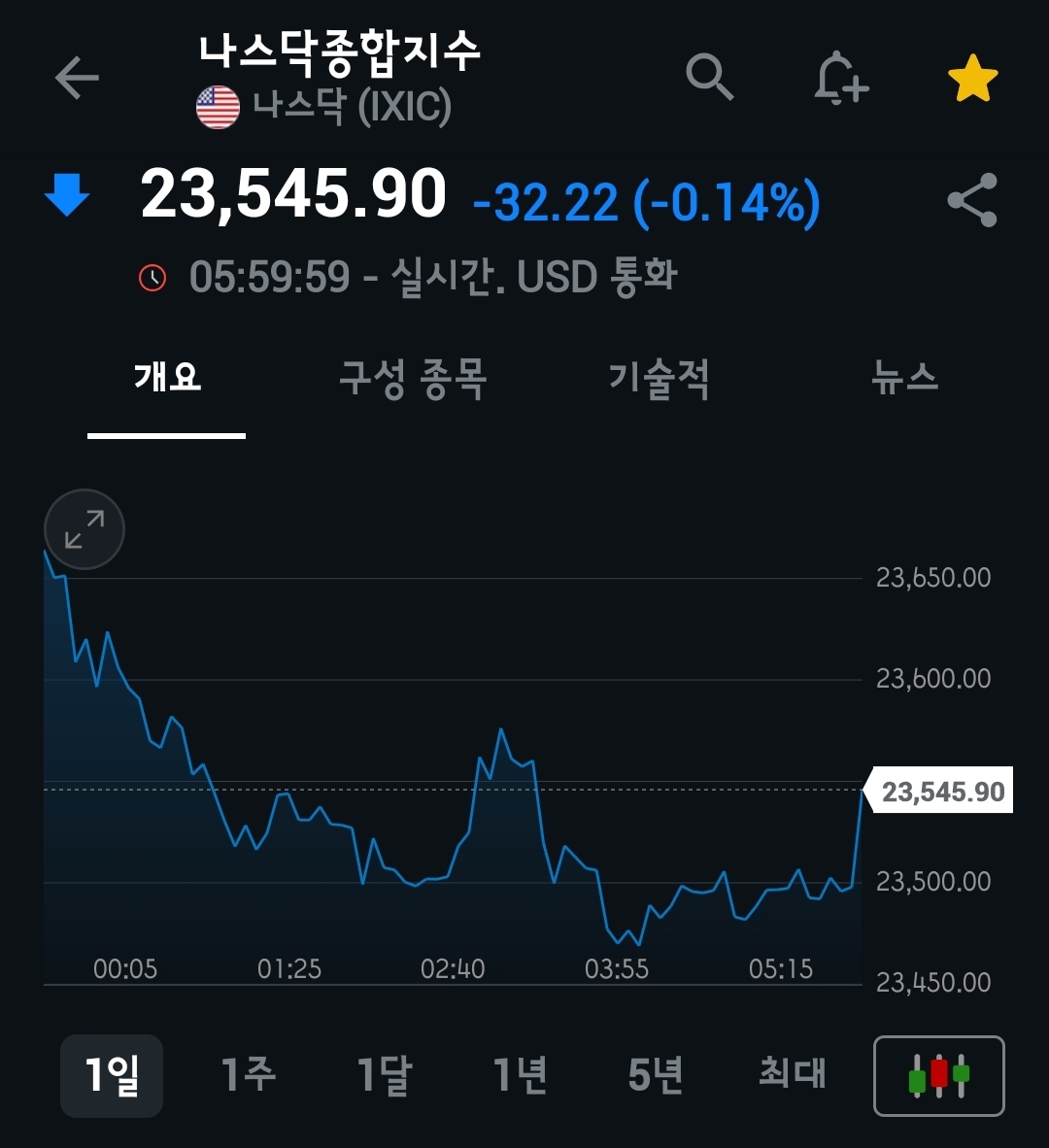Expand the chart to full screen

click(85, 529)
